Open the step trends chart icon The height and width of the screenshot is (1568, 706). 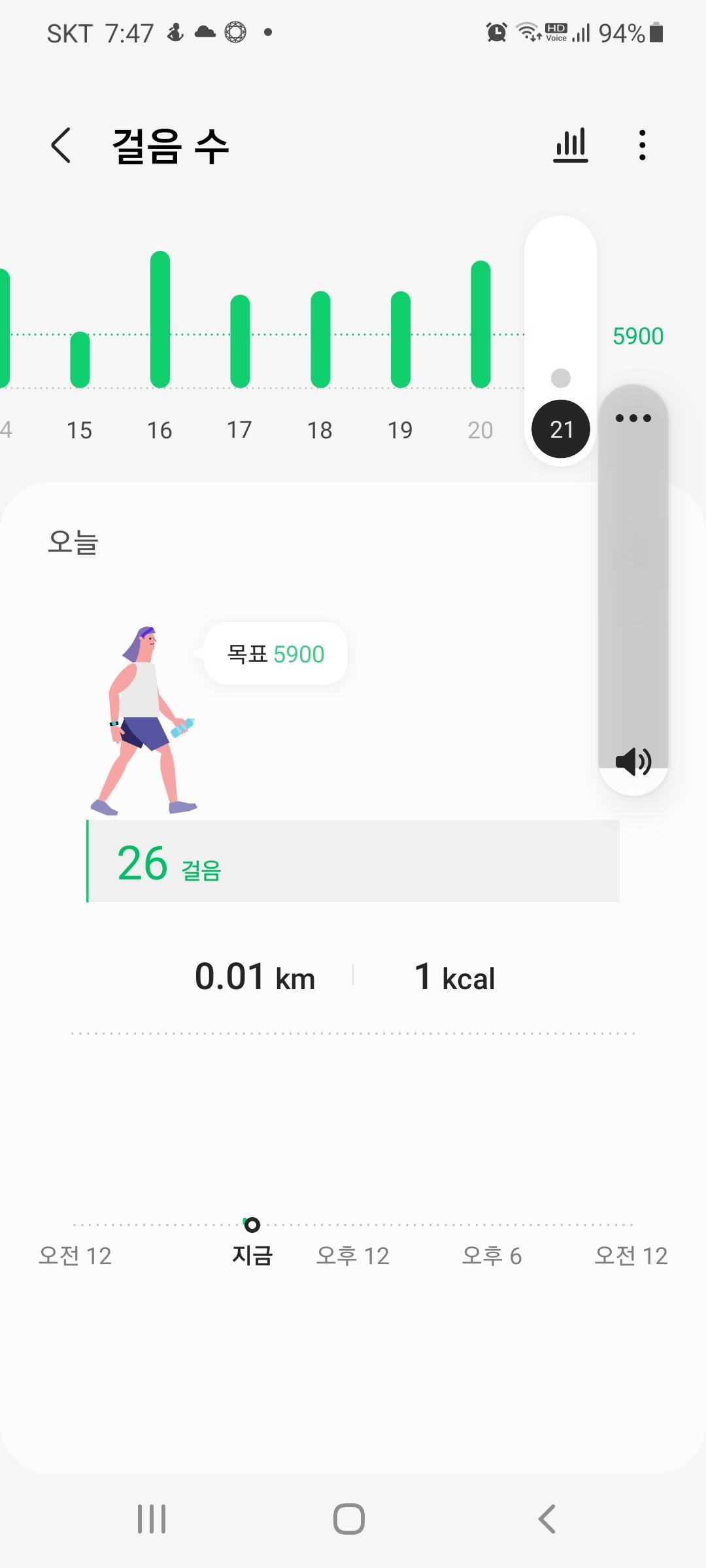pos(571,145)
